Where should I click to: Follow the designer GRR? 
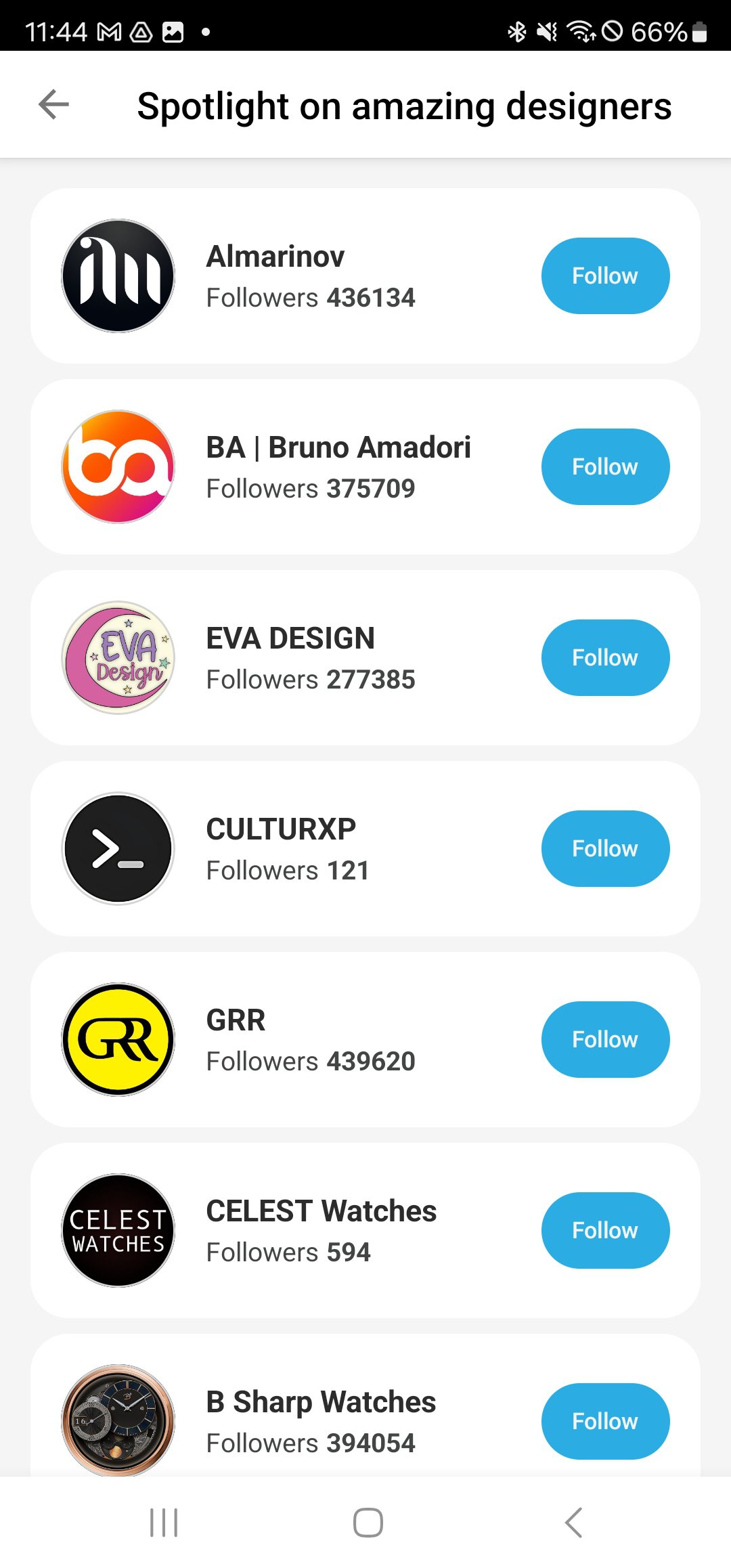[604, 1039]
